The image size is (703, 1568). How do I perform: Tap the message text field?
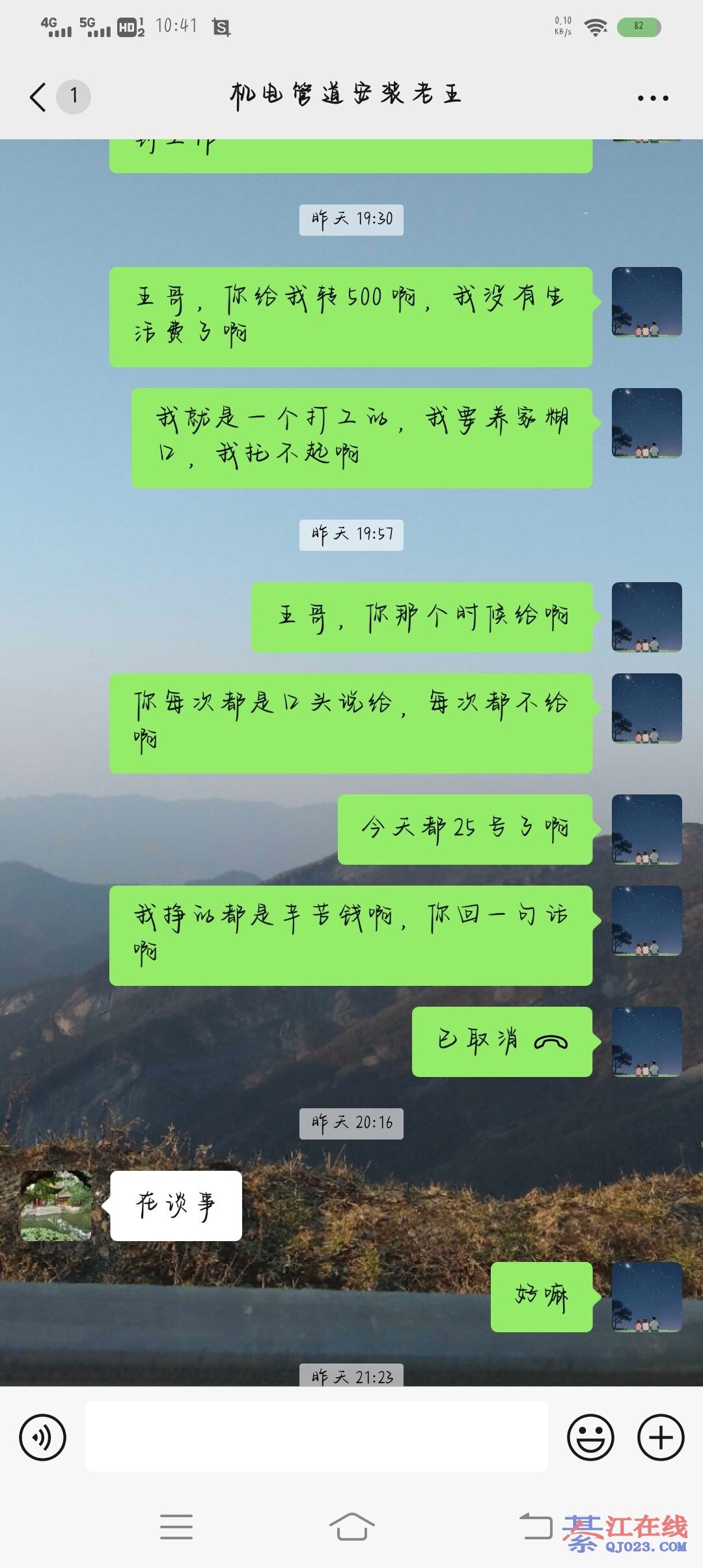click(x=316, y=1437)
